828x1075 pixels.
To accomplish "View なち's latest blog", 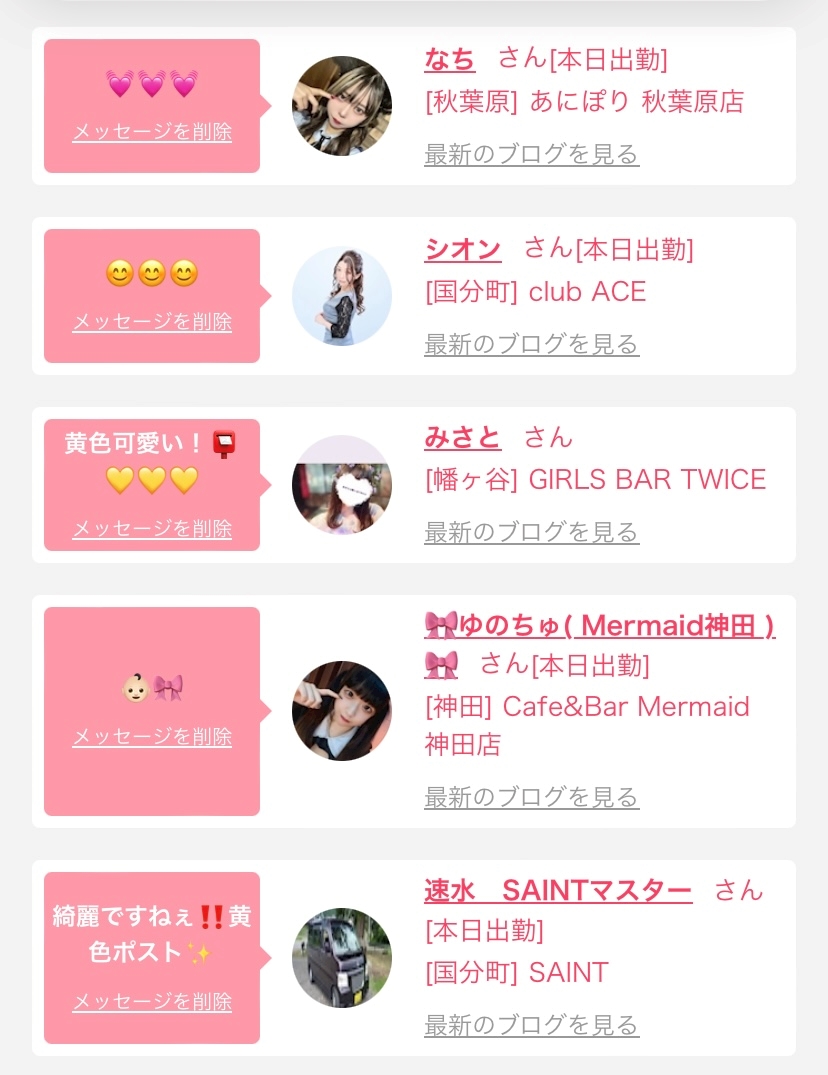I will (531, 154).
